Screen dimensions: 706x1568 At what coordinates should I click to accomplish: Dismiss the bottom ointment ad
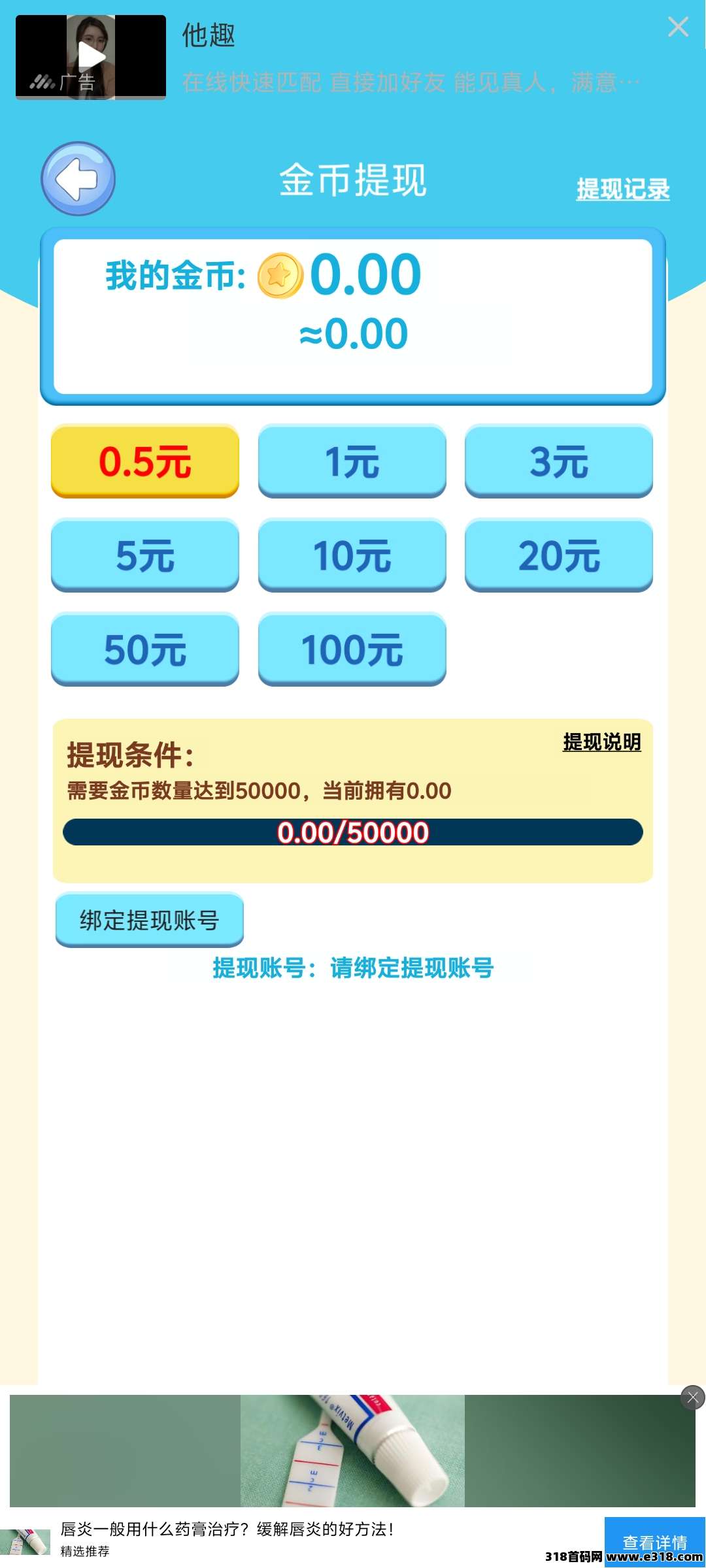tap(692, 1397)
